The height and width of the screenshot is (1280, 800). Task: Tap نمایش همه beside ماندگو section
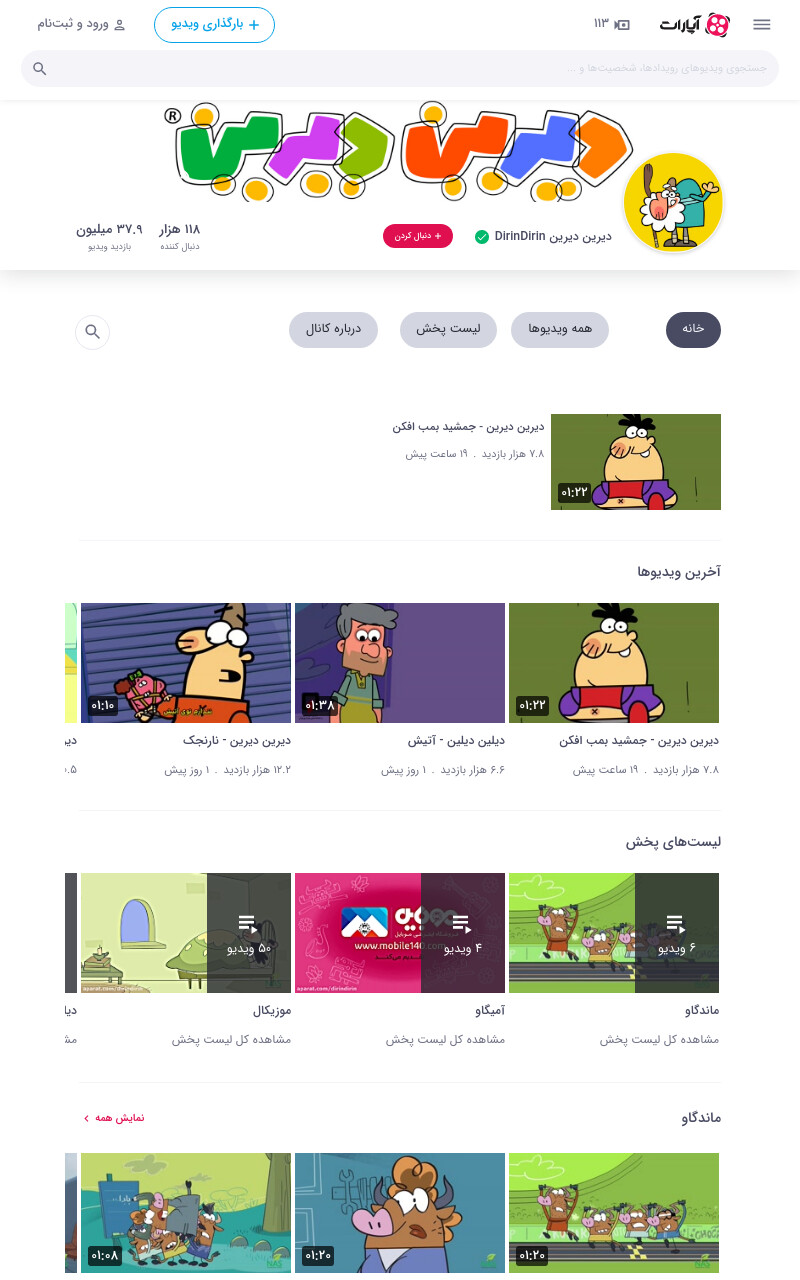[114, 1118]
